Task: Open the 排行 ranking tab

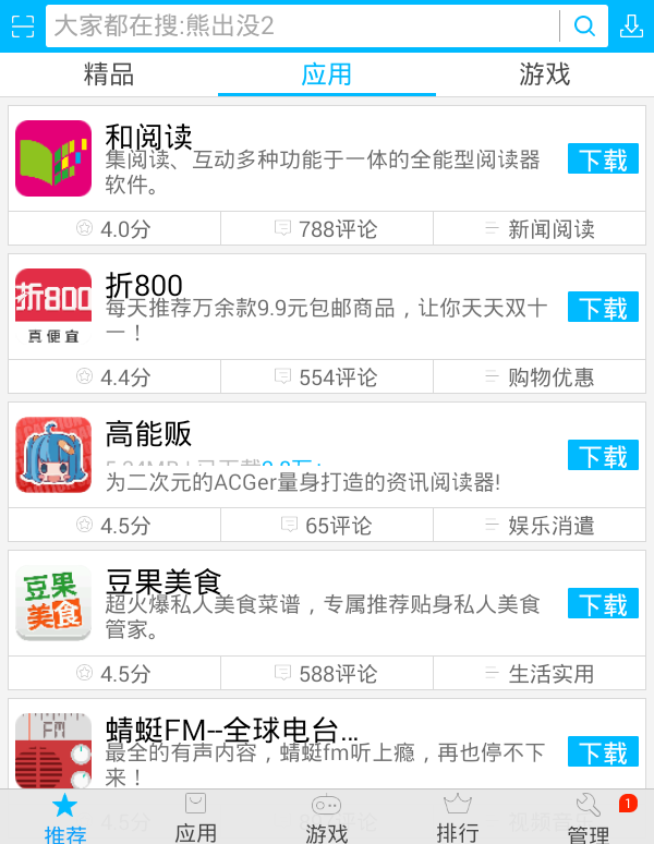Action: coord(457,817)
